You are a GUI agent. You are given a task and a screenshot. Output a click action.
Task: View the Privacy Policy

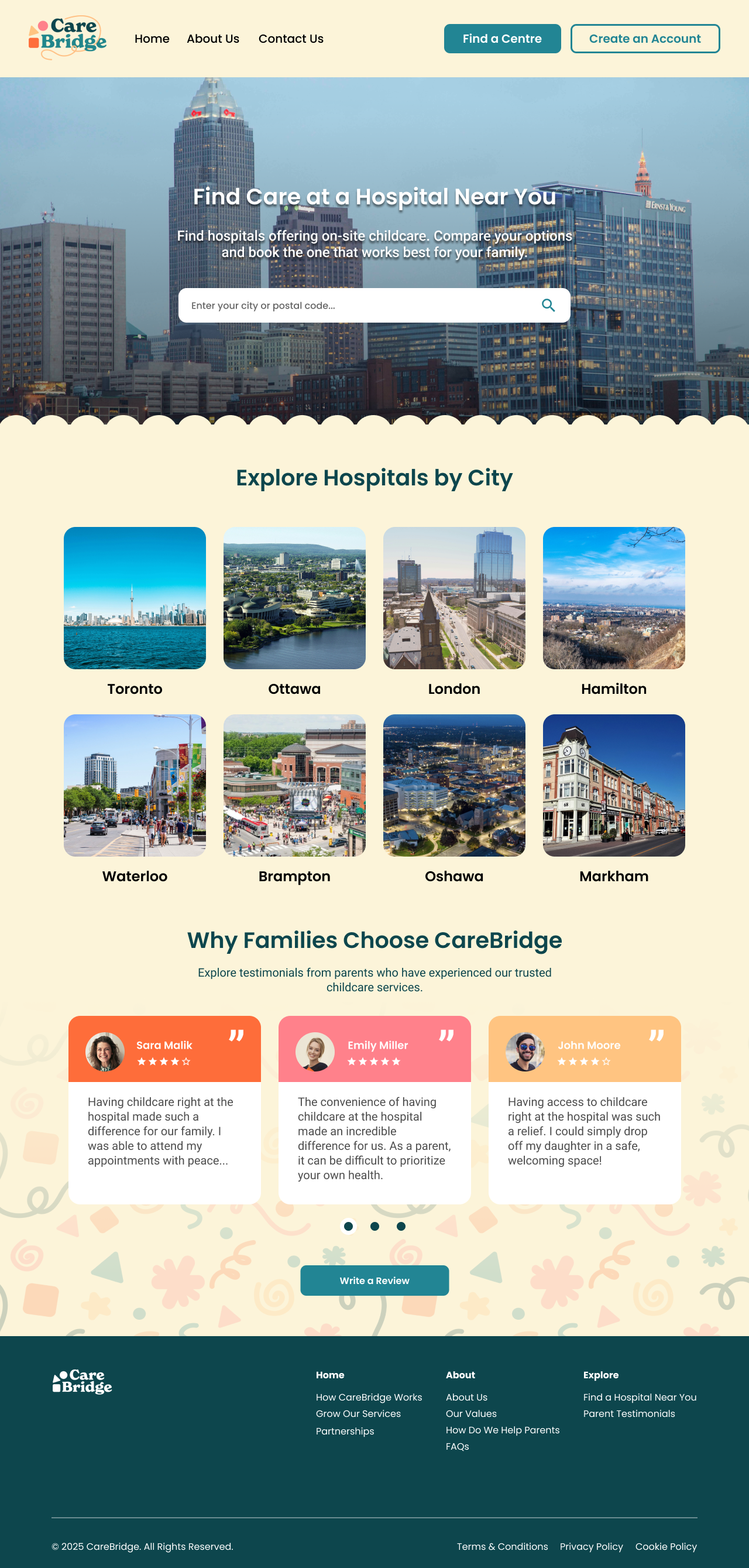tap(591, 1546)
